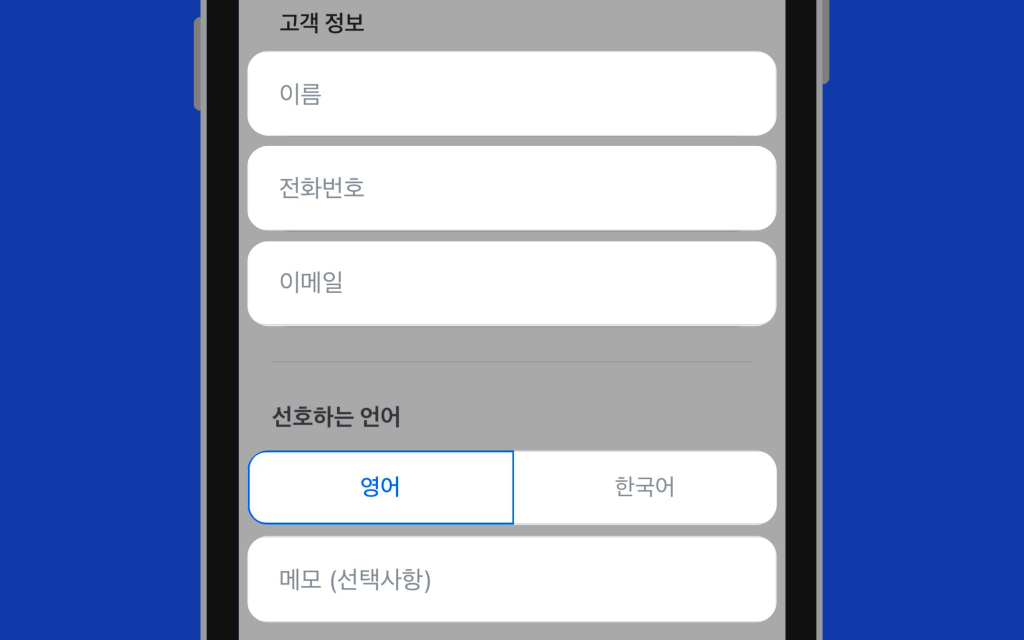The image size is (1024, 640).
Task: Open the 메모 (선택사항) note field
Action: pos(511,580)
